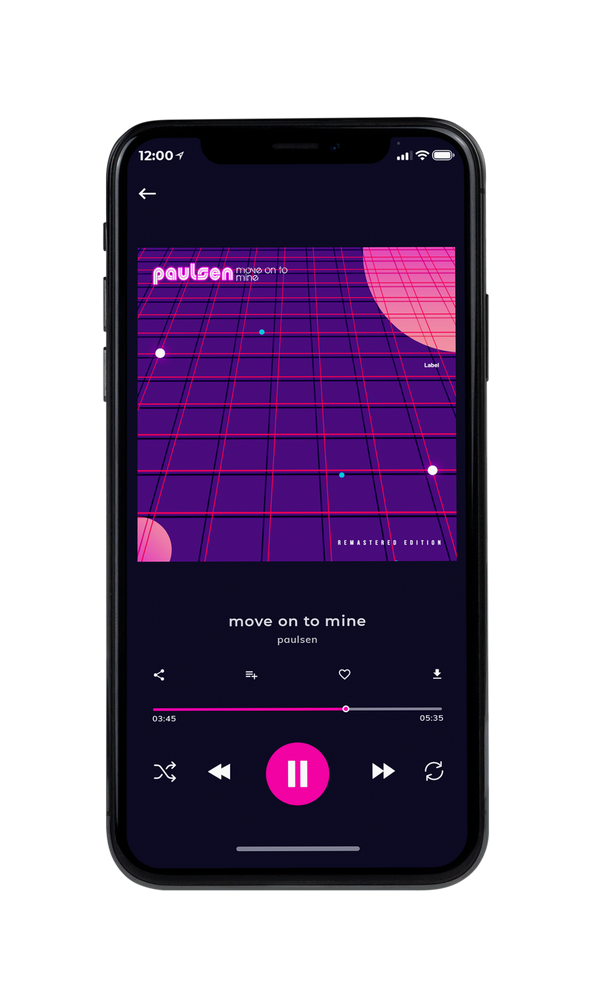This screenshot has width=600, height=1000.
Task: Share the song move on to mine
Action: tap(159, 675)
